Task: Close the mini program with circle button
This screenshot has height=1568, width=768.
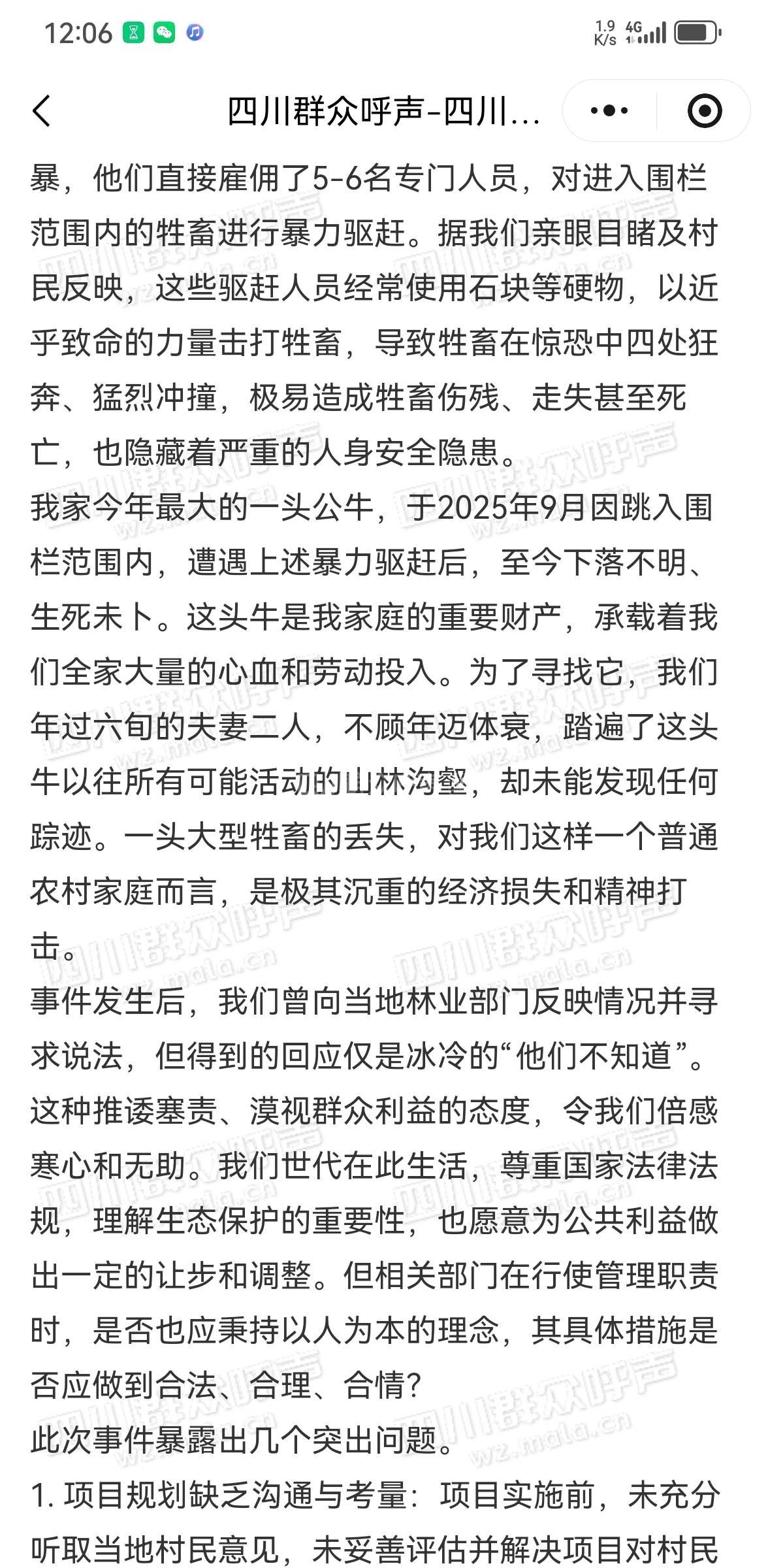Action: tap(705, 110)
